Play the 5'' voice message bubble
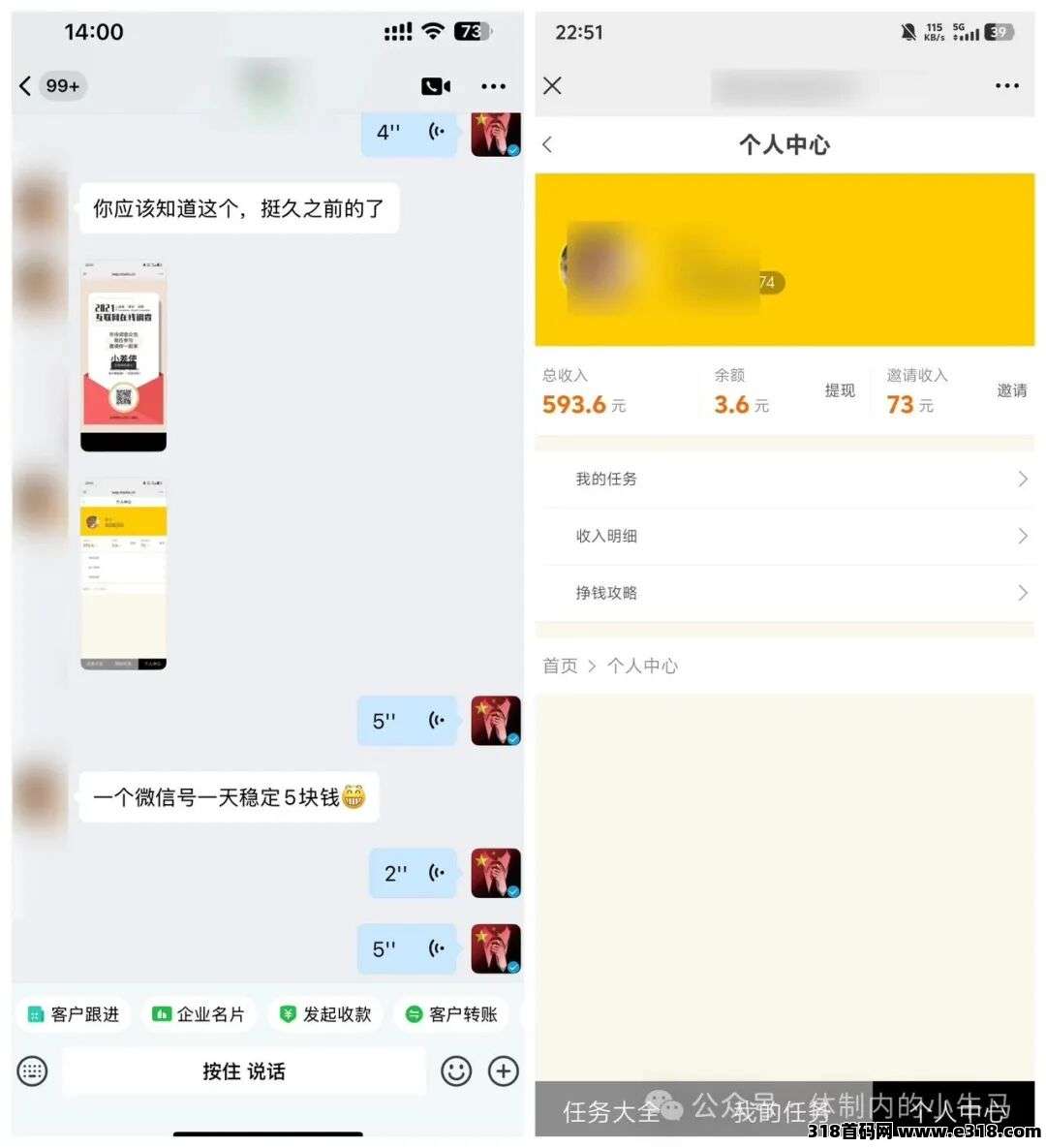Viewport: 1046px width, 1148px height. point(406,721)
